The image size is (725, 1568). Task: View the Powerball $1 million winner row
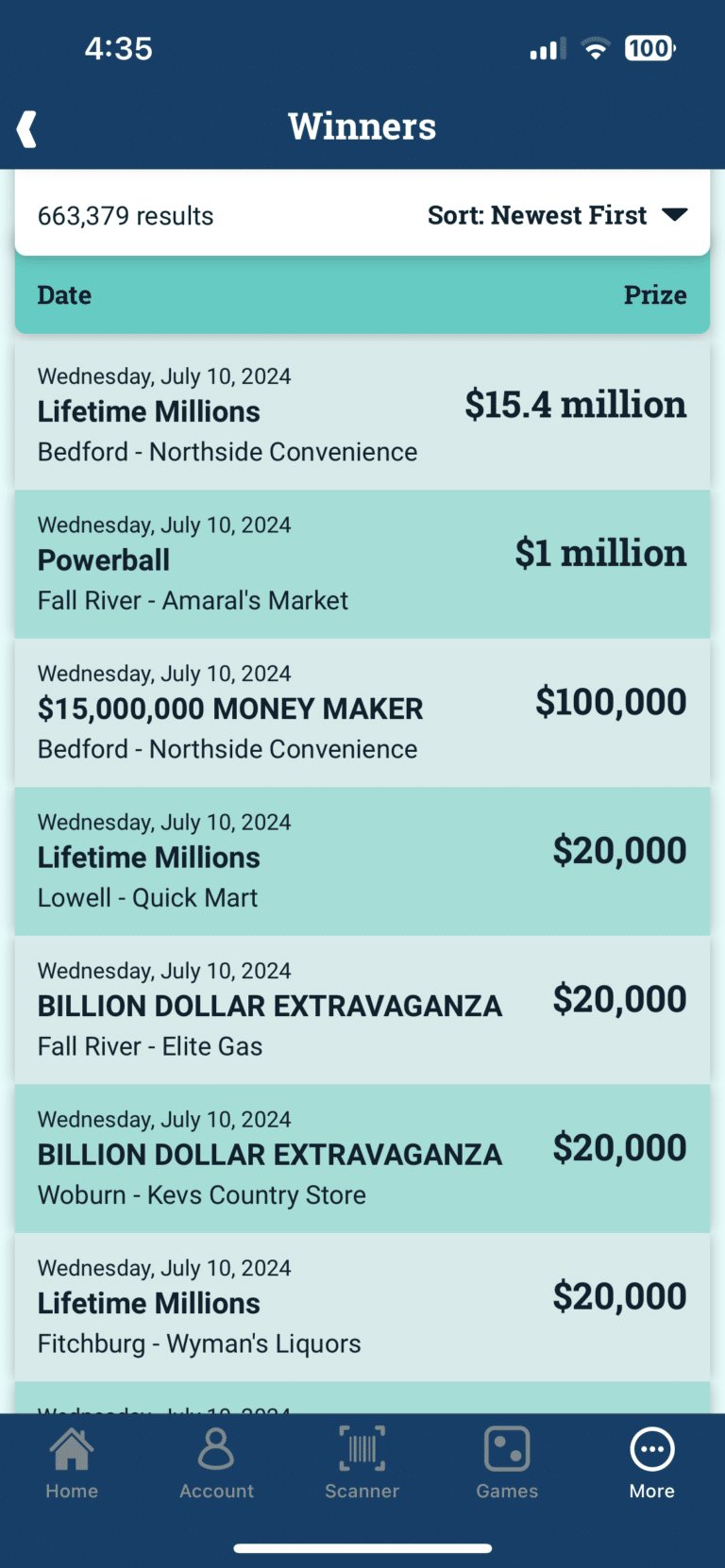(362, 562)
